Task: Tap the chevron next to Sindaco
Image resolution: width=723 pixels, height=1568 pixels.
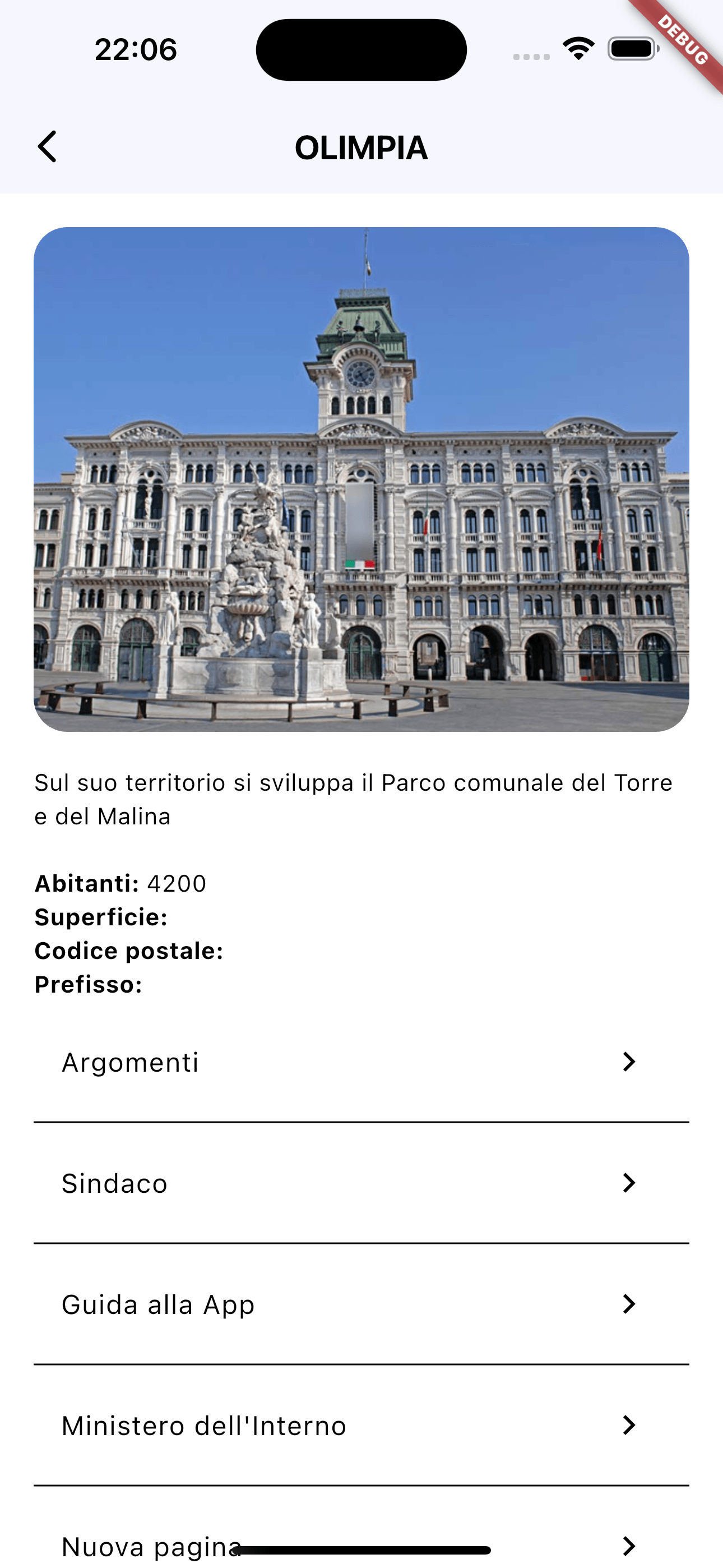Action: point(628,1183)
